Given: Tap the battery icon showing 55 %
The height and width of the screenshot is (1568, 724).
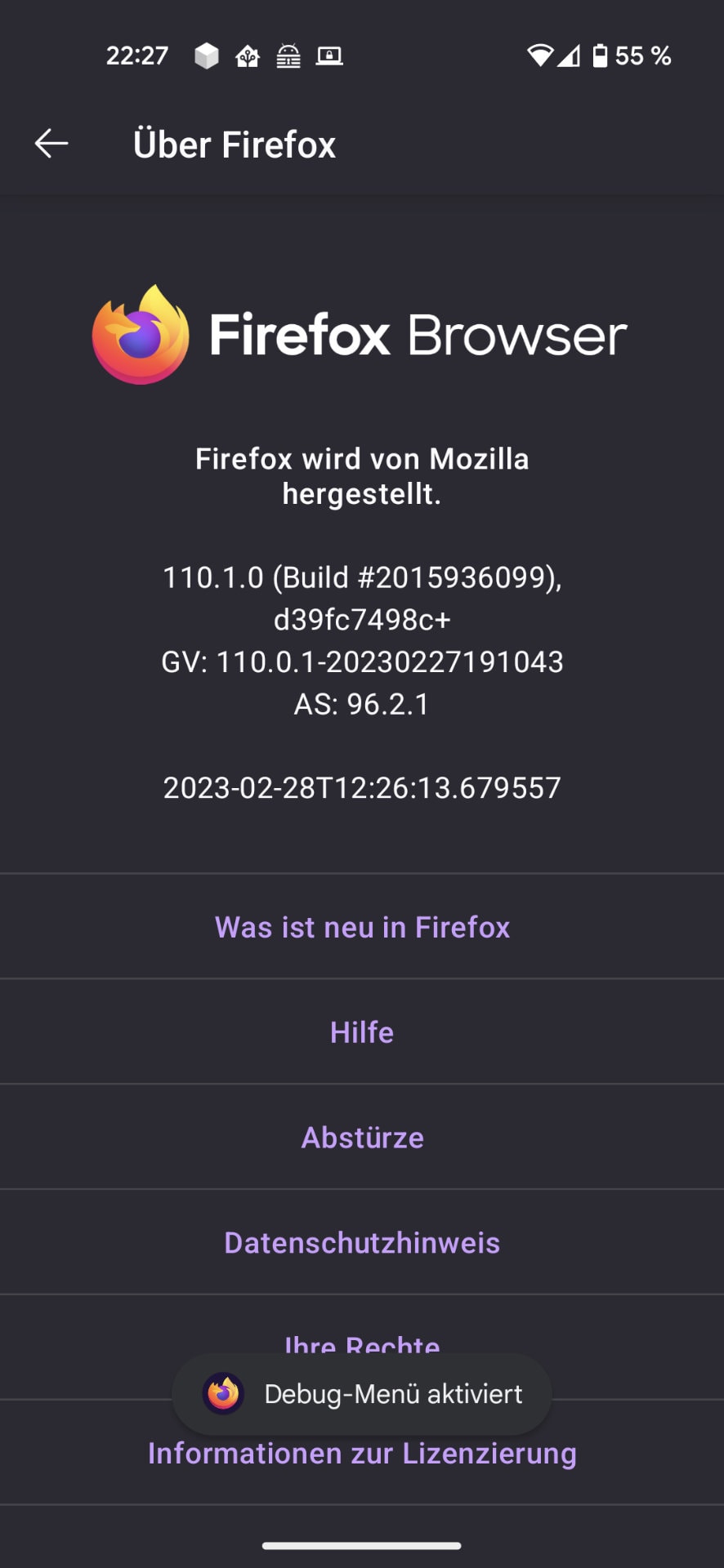Looking at the screenshot, I should click(599, 56).
